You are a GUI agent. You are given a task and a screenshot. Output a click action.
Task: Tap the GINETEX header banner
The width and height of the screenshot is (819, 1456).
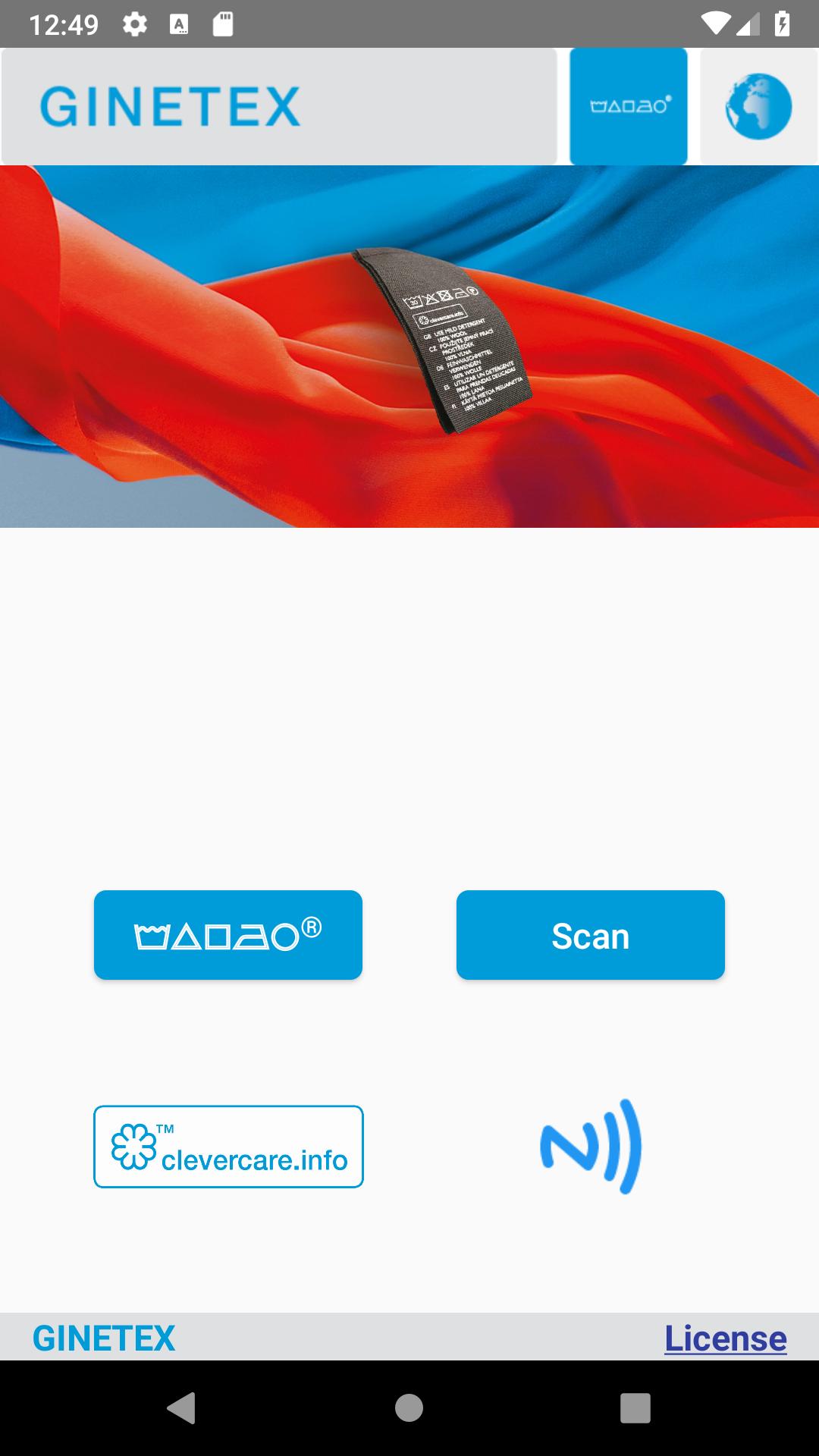click(279, 106)
